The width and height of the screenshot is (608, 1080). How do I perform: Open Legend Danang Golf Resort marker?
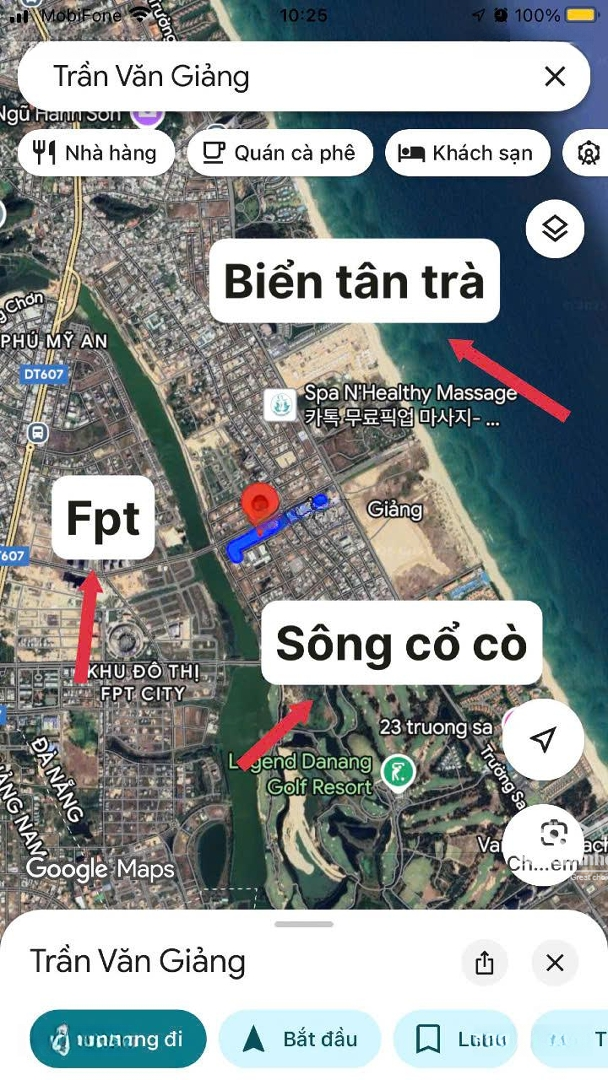click(x=399, y=772)
